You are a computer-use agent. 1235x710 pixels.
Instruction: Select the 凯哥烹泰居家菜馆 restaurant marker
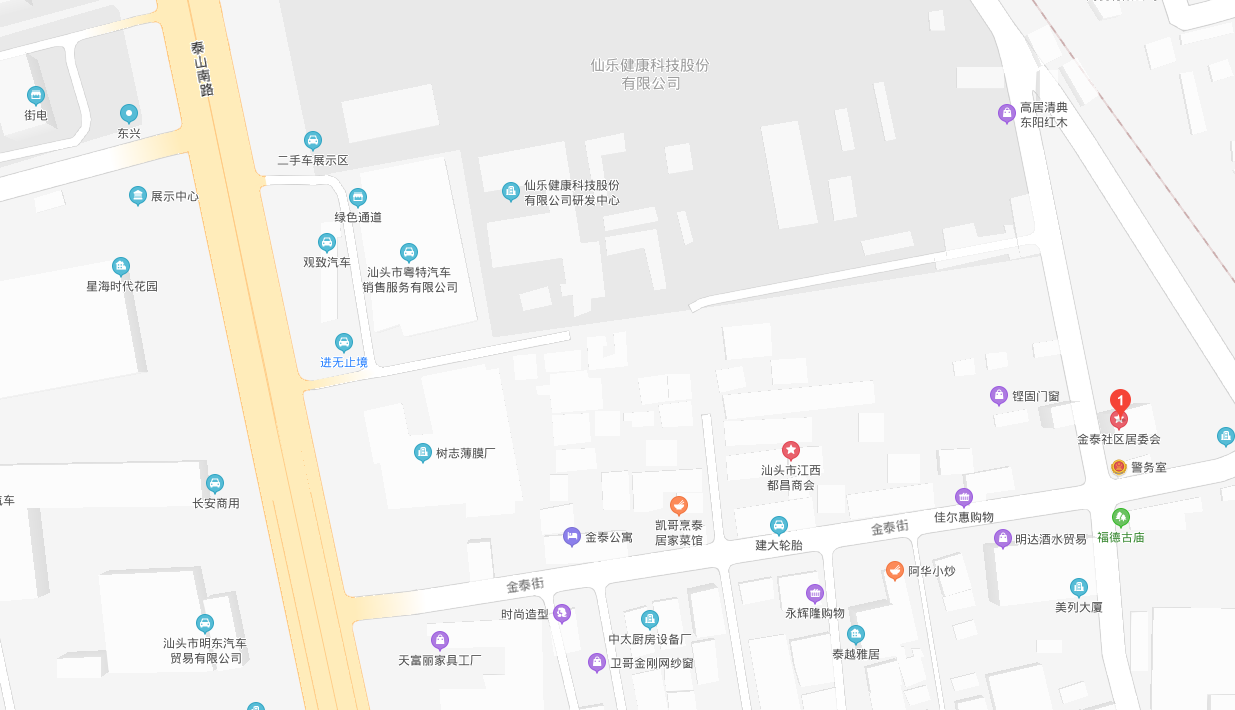pyautogui.click(x=678, y=505)
